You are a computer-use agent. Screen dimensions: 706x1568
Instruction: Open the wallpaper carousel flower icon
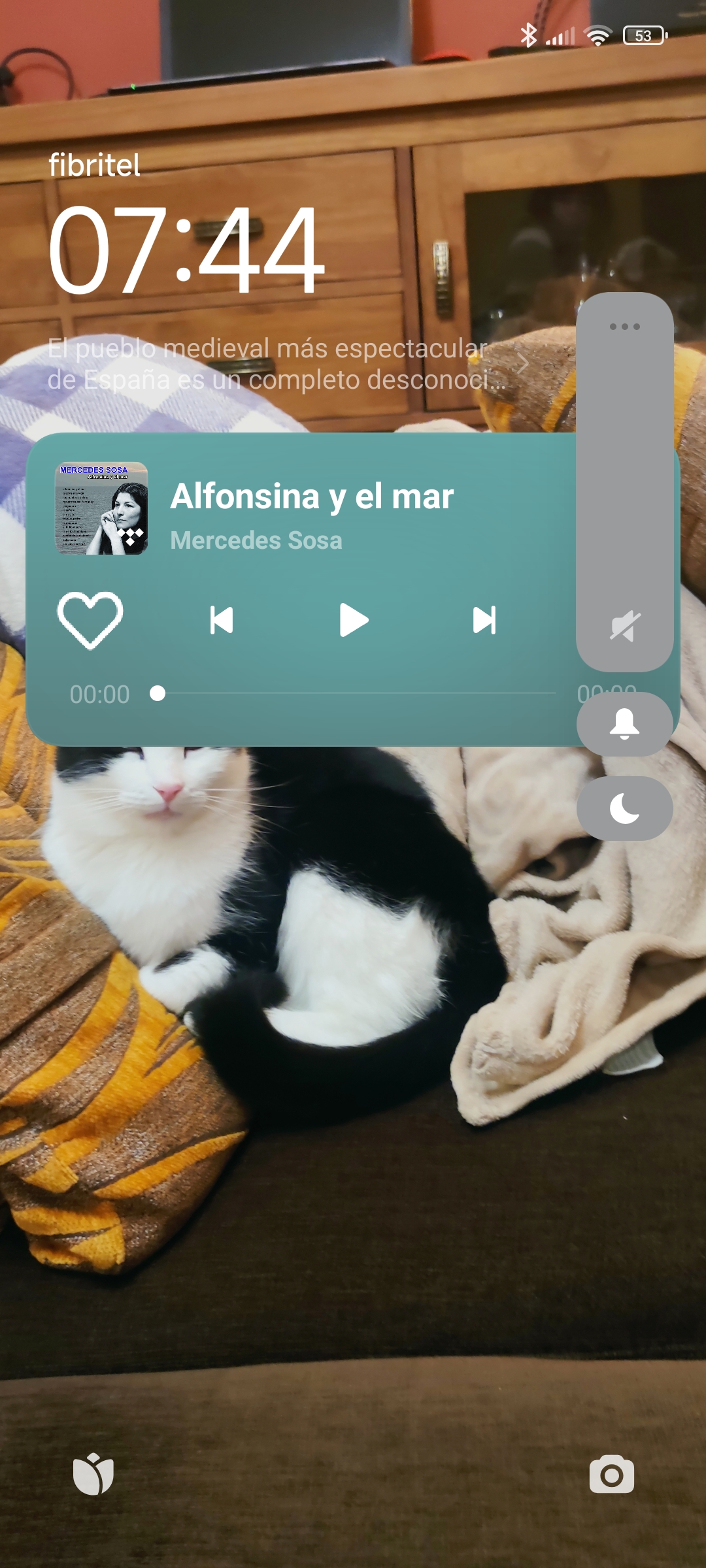tap(93, 1475)
